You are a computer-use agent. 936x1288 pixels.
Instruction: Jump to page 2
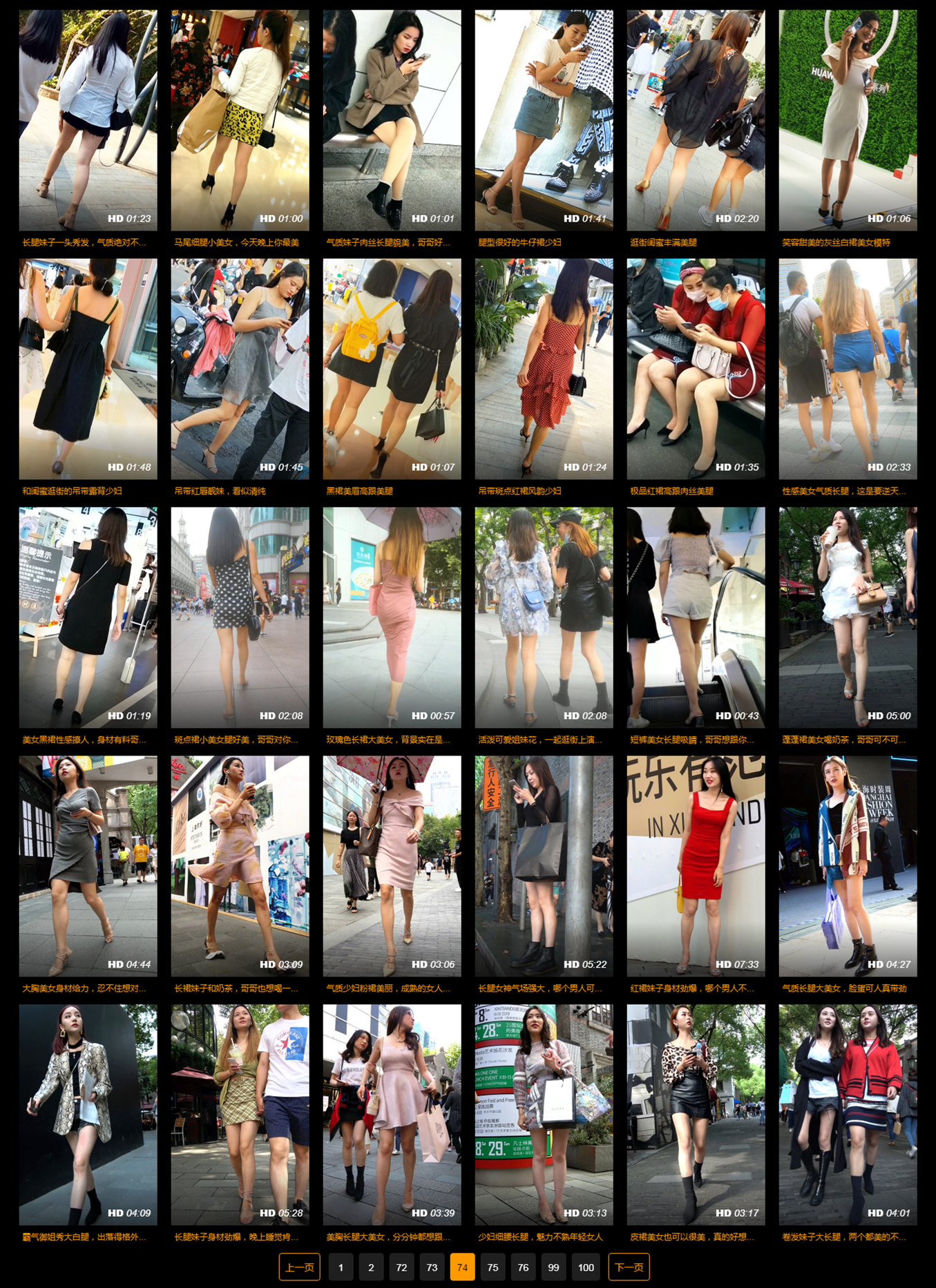pos(371,1267)
